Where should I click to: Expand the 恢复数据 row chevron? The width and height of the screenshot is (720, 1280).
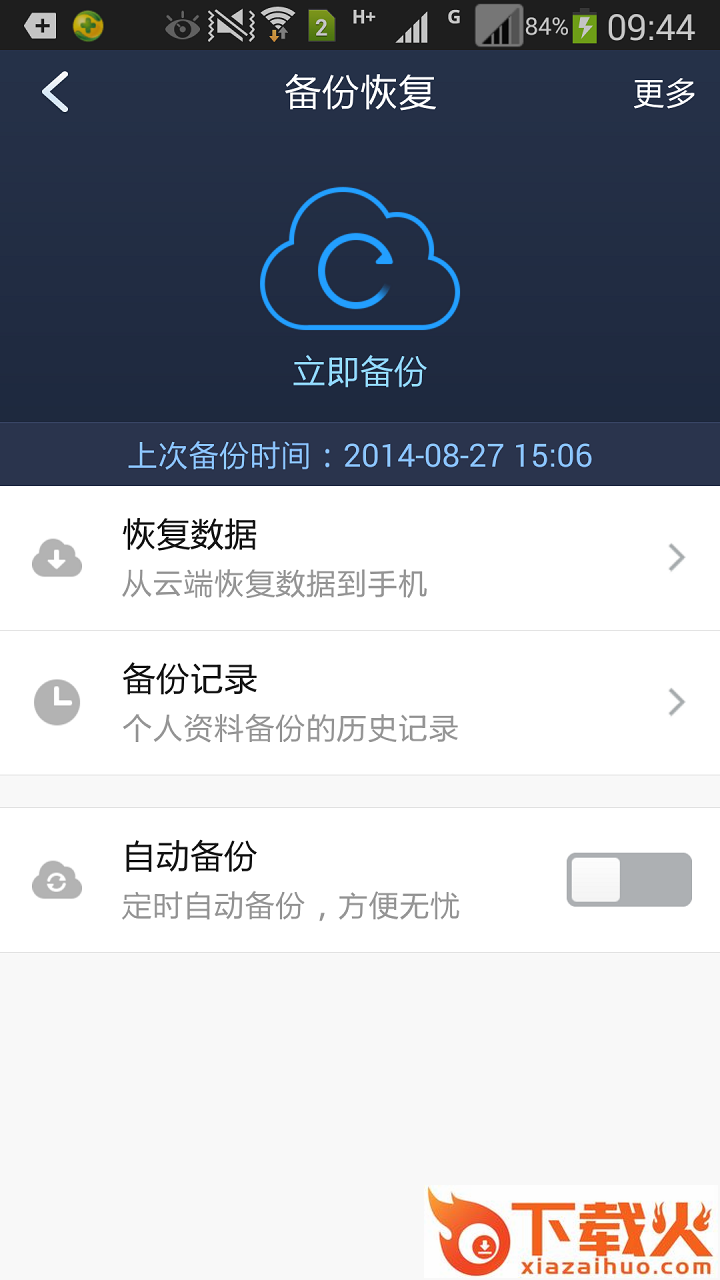676,557
